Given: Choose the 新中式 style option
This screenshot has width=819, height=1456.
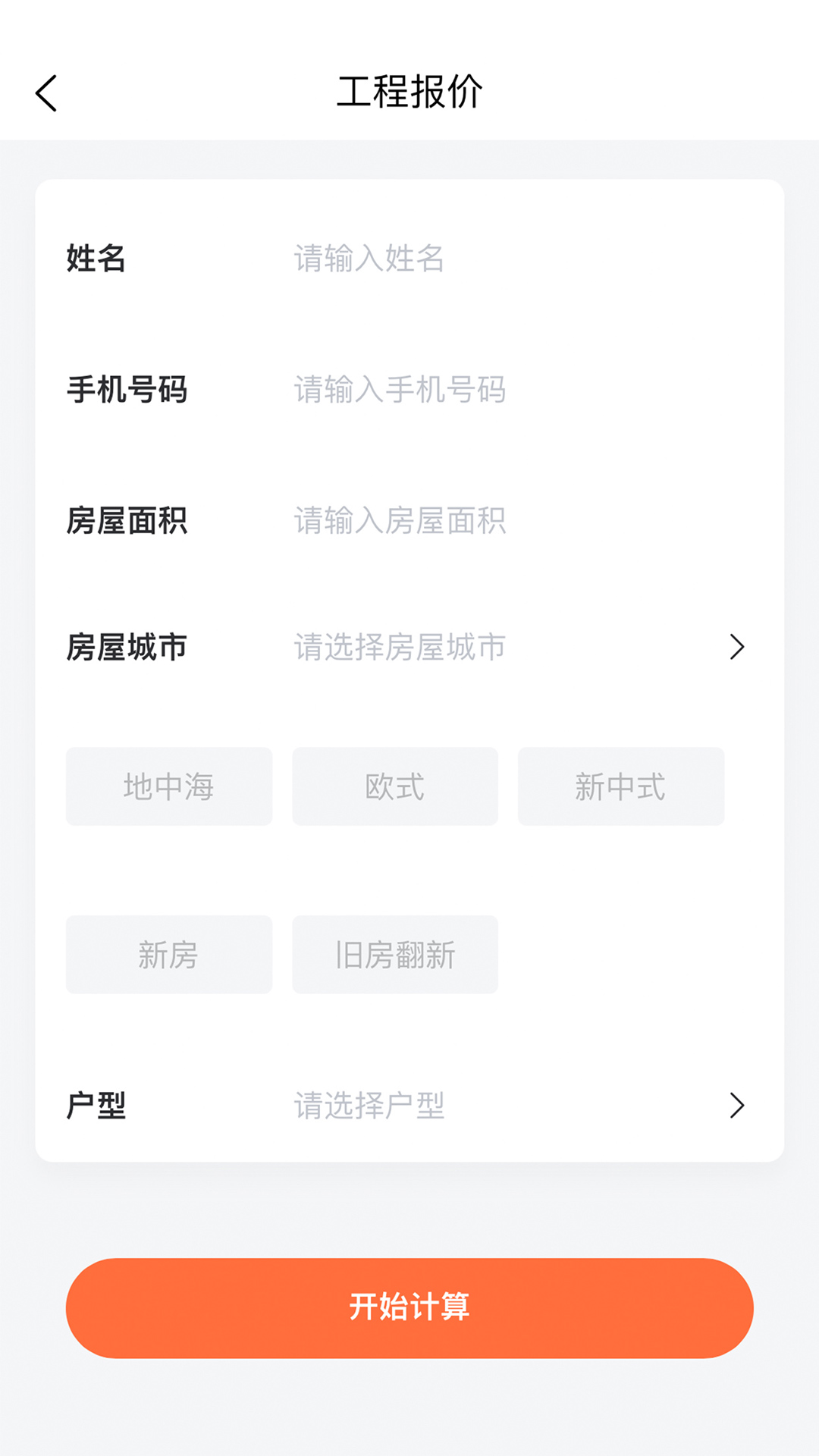Looking at the screenshot, I should [621, 786].
